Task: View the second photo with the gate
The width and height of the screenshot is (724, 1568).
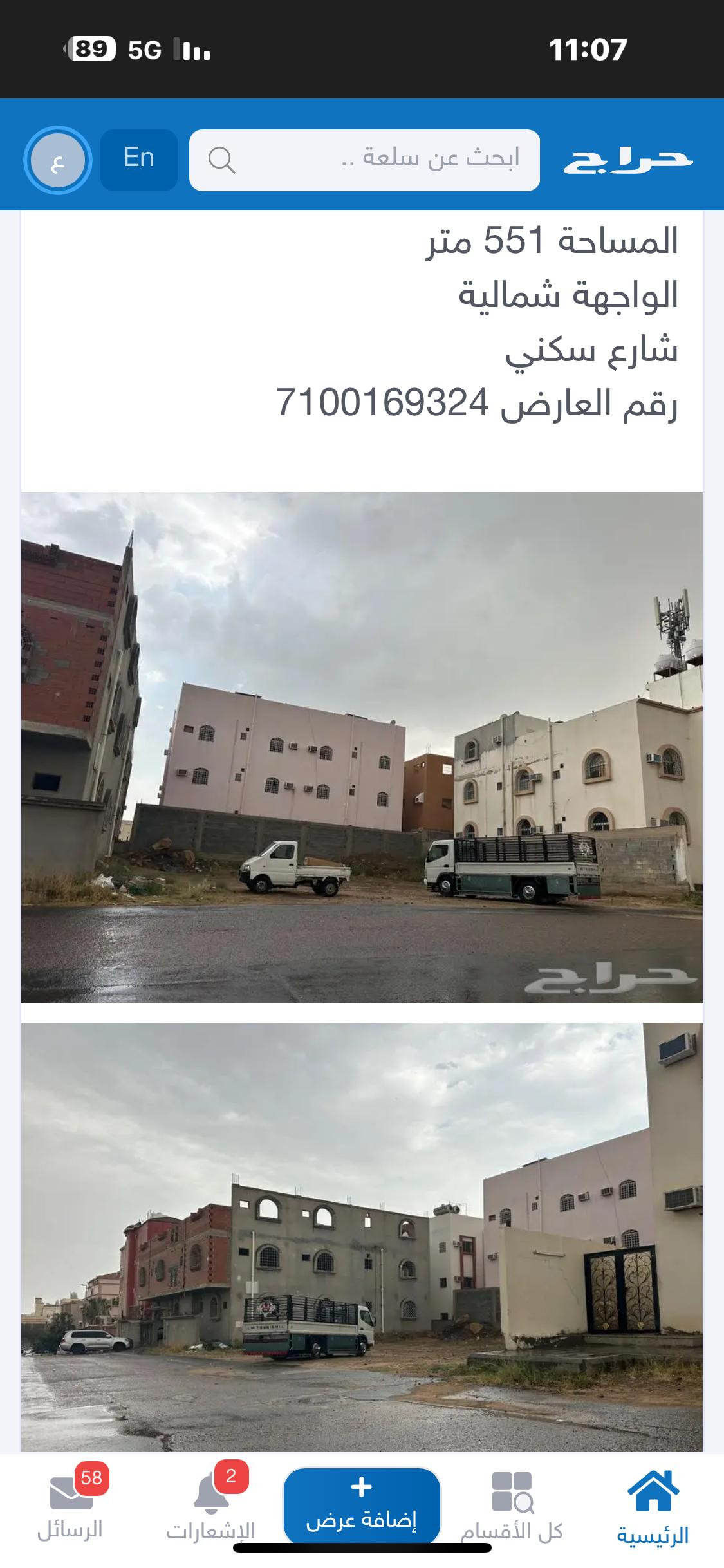Action: (362, 1237)
